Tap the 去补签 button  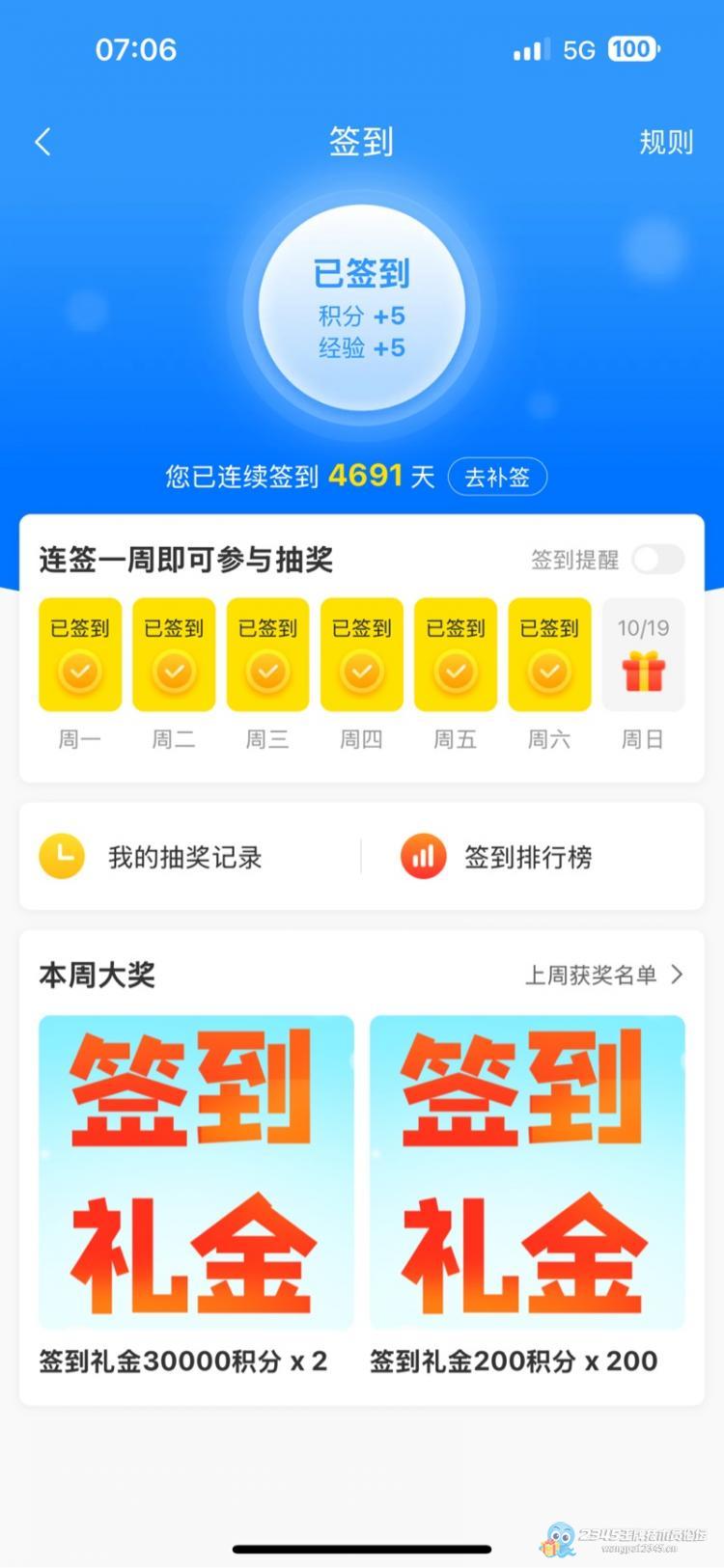tap(497, 477)
